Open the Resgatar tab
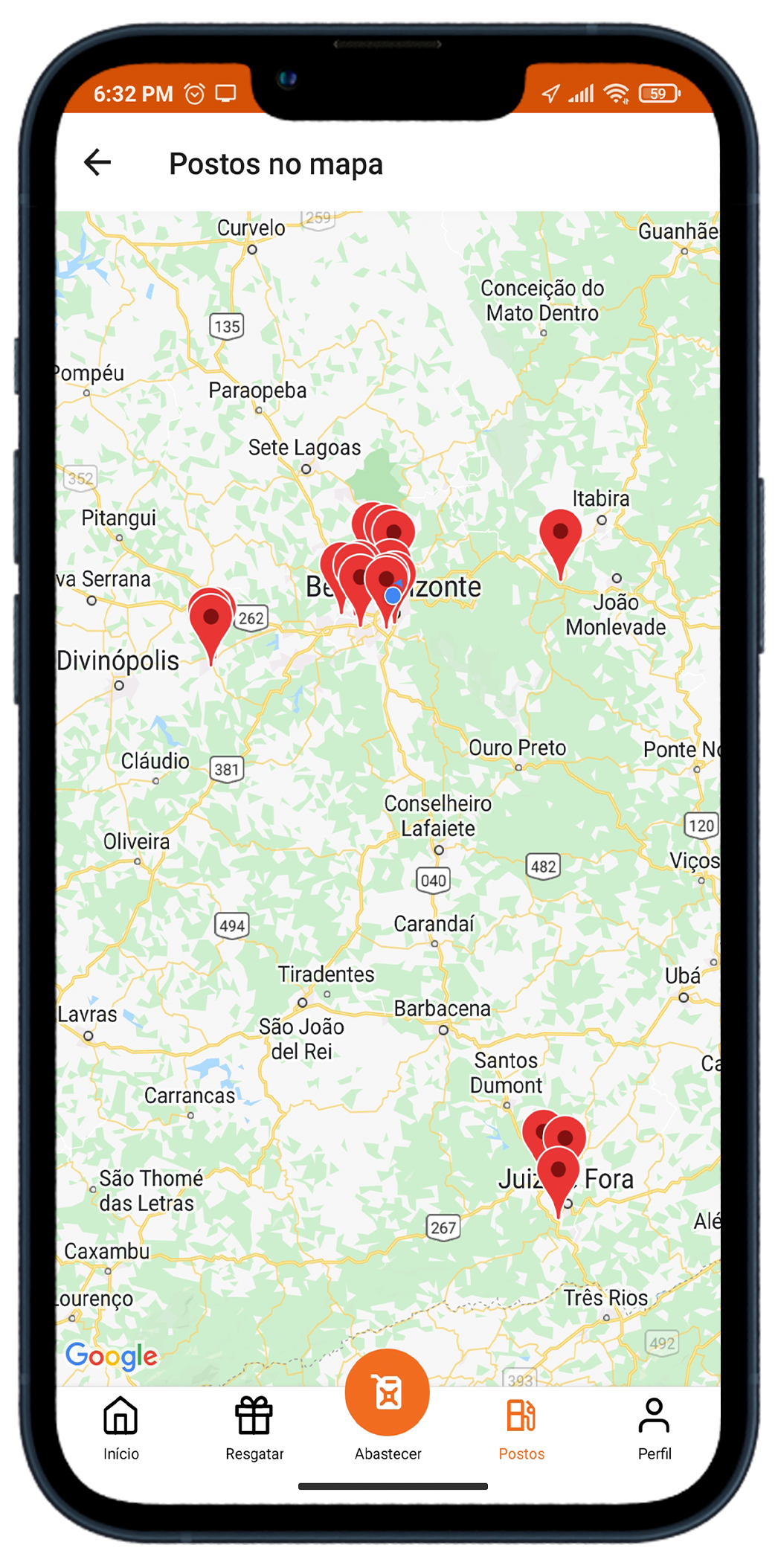The height and width of the screenshot is (1568, 778). click(254, 1428)
